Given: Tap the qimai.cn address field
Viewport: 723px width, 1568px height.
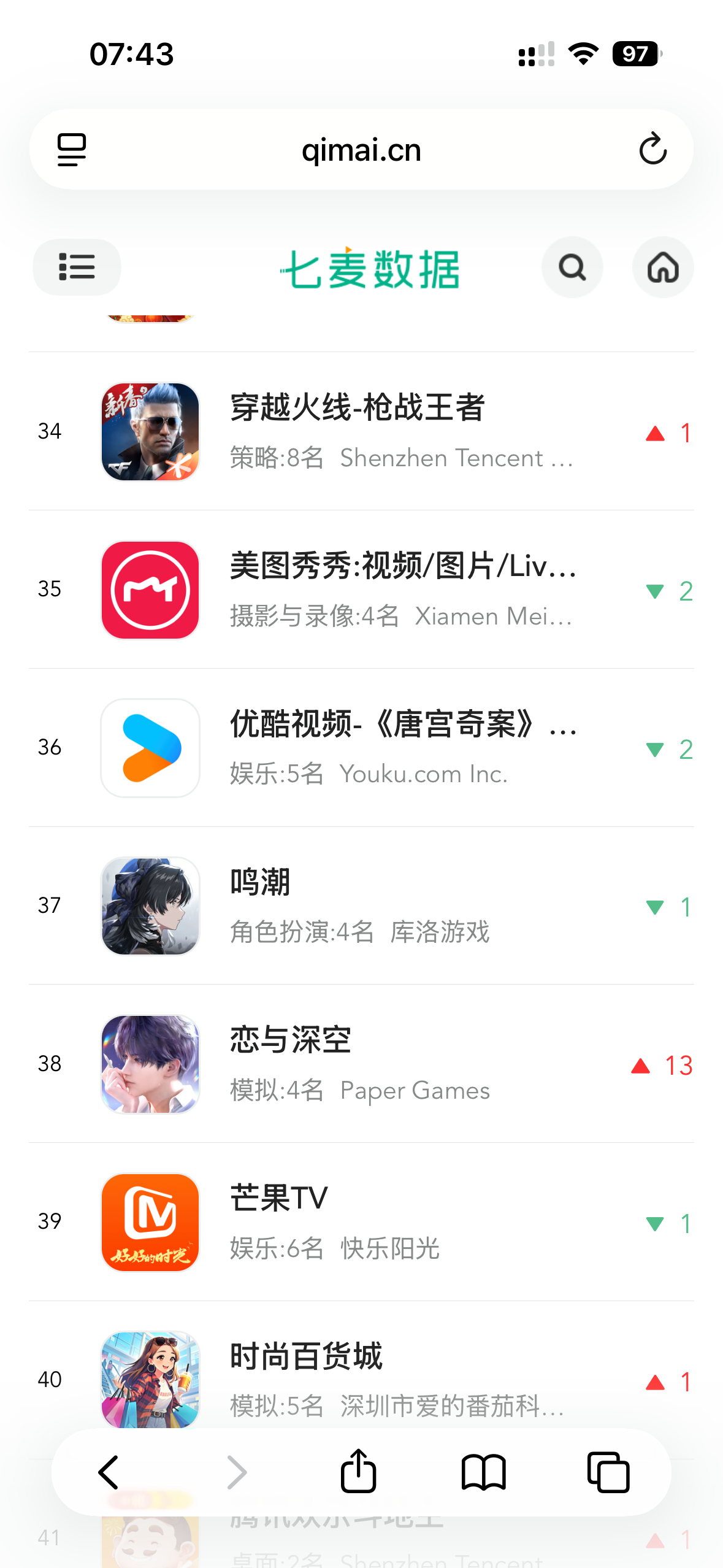Looking at the screenshot, I should 361,150.
